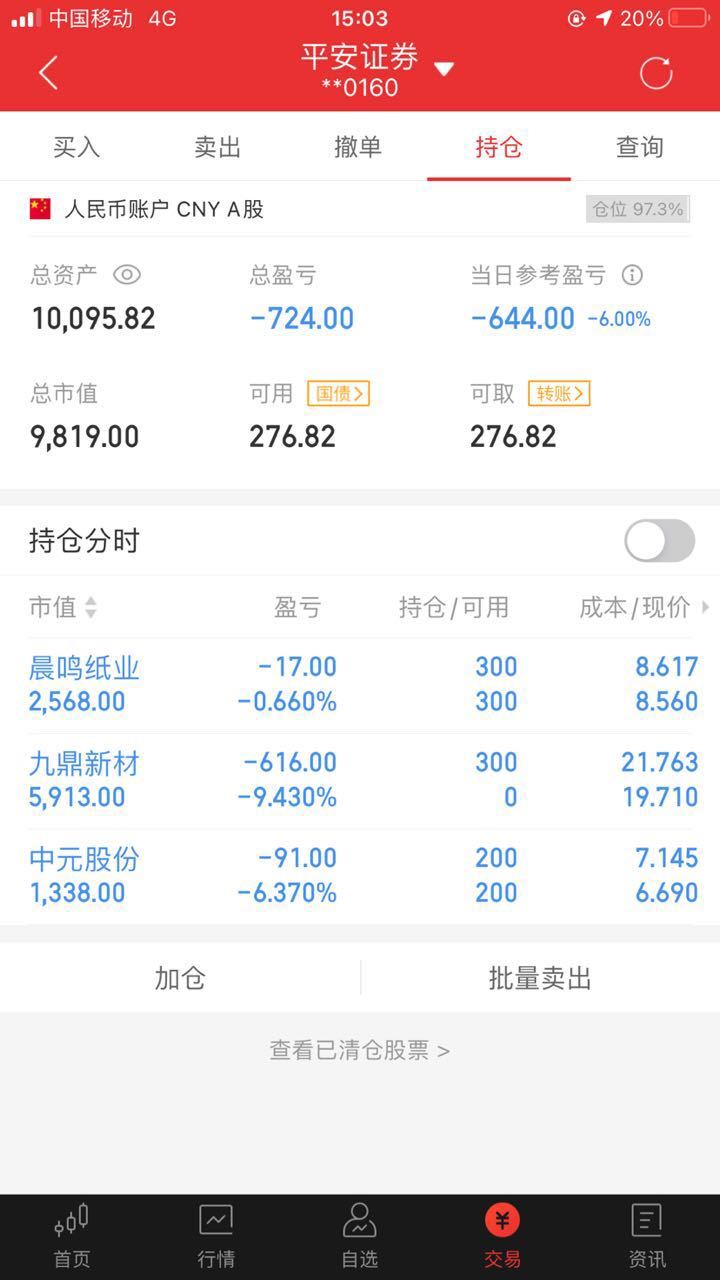Select the 查询 tab
The width and height of the screenshot is (720, 1280).
click(x=640, y=147)
